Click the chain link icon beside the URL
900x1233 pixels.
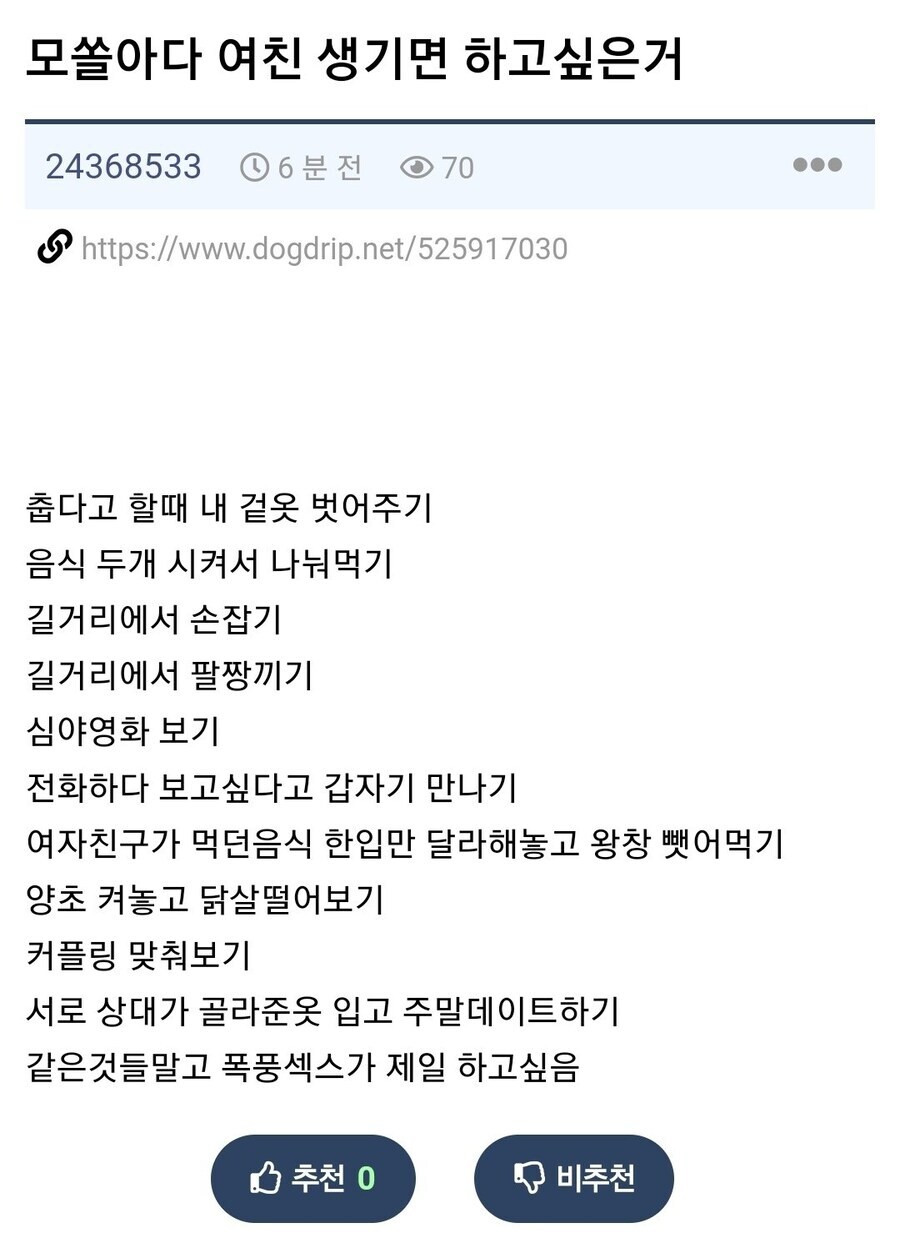[54, 248]
